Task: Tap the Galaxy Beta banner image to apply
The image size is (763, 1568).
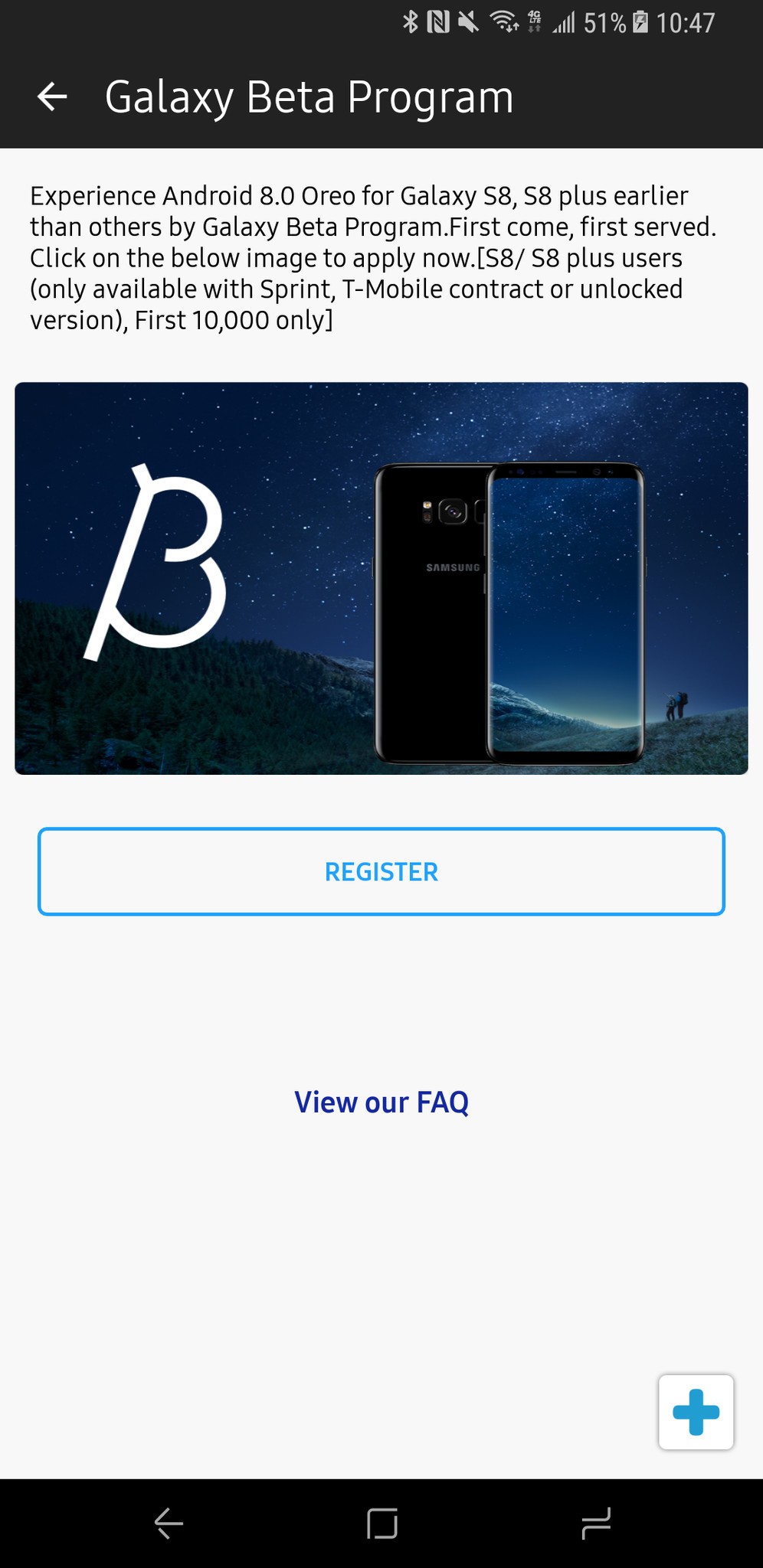Action: point(381,578)
